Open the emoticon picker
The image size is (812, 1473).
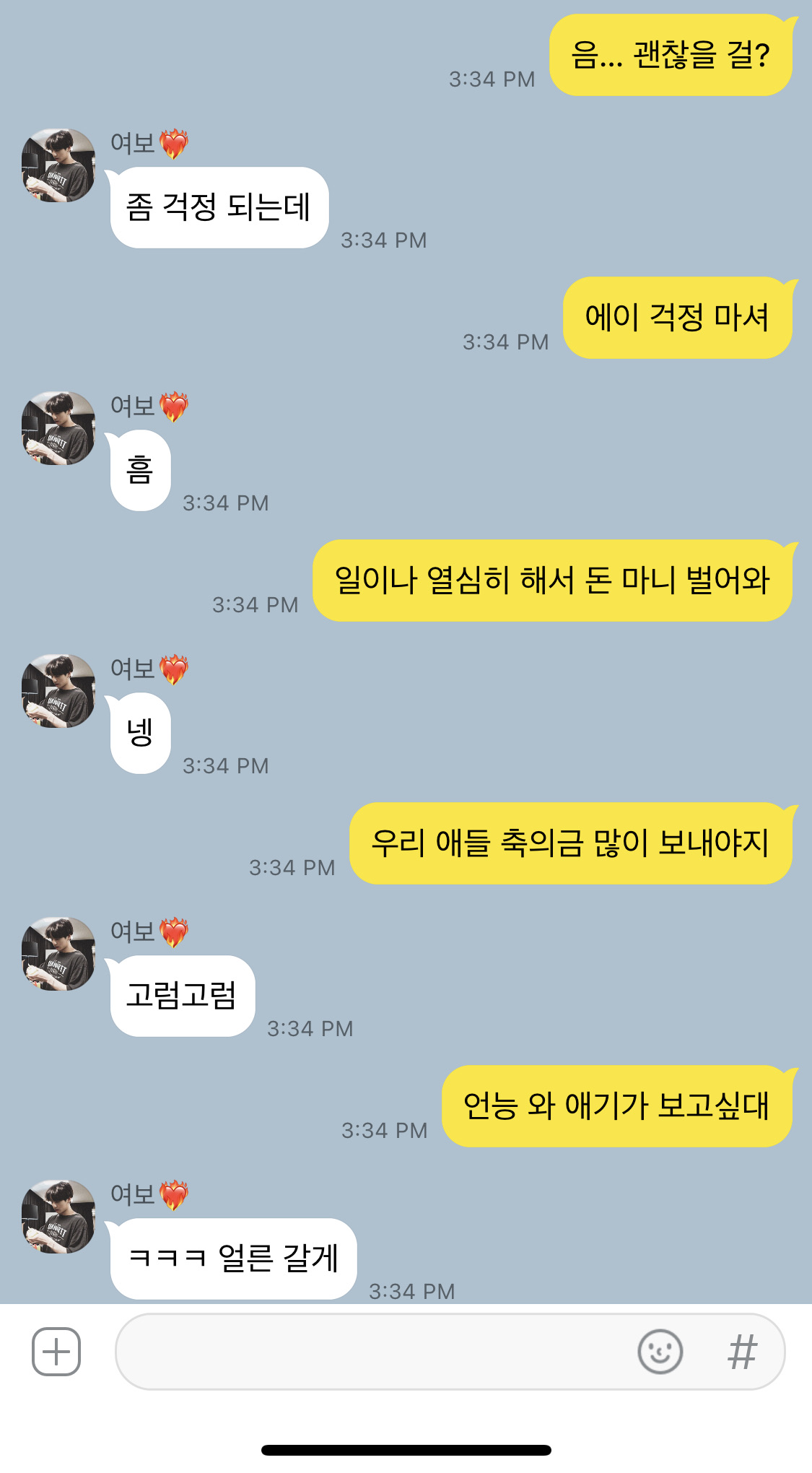660,1352
